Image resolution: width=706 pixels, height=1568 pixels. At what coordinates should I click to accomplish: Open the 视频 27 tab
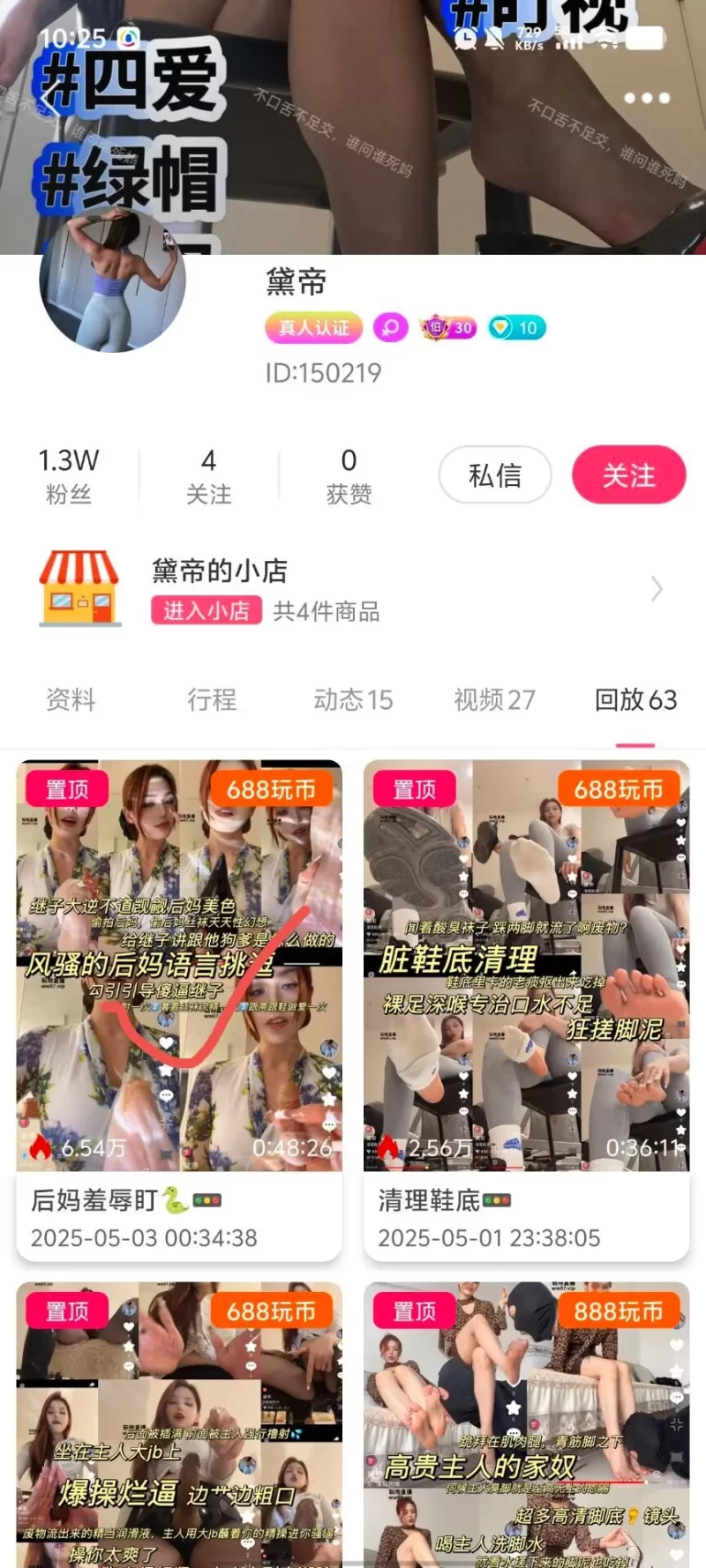coord(494,700)
